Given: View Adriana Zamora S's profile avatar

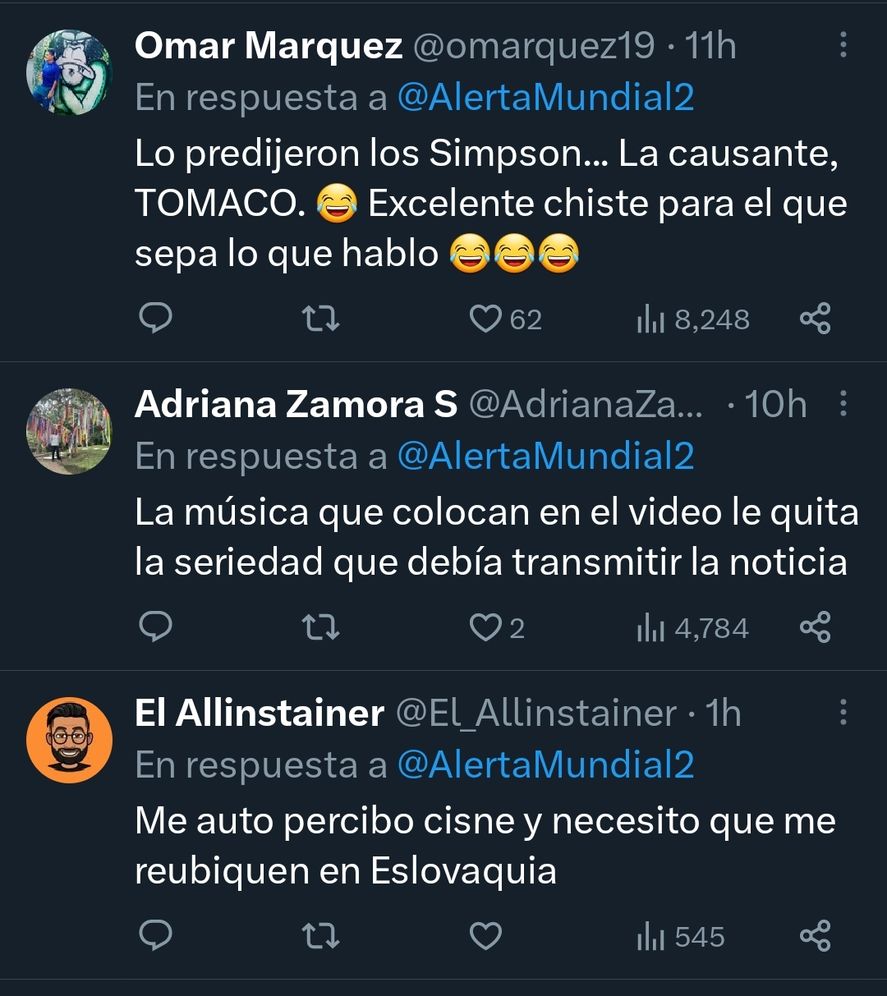Looking at the screenshot, I should coord(69,431).
